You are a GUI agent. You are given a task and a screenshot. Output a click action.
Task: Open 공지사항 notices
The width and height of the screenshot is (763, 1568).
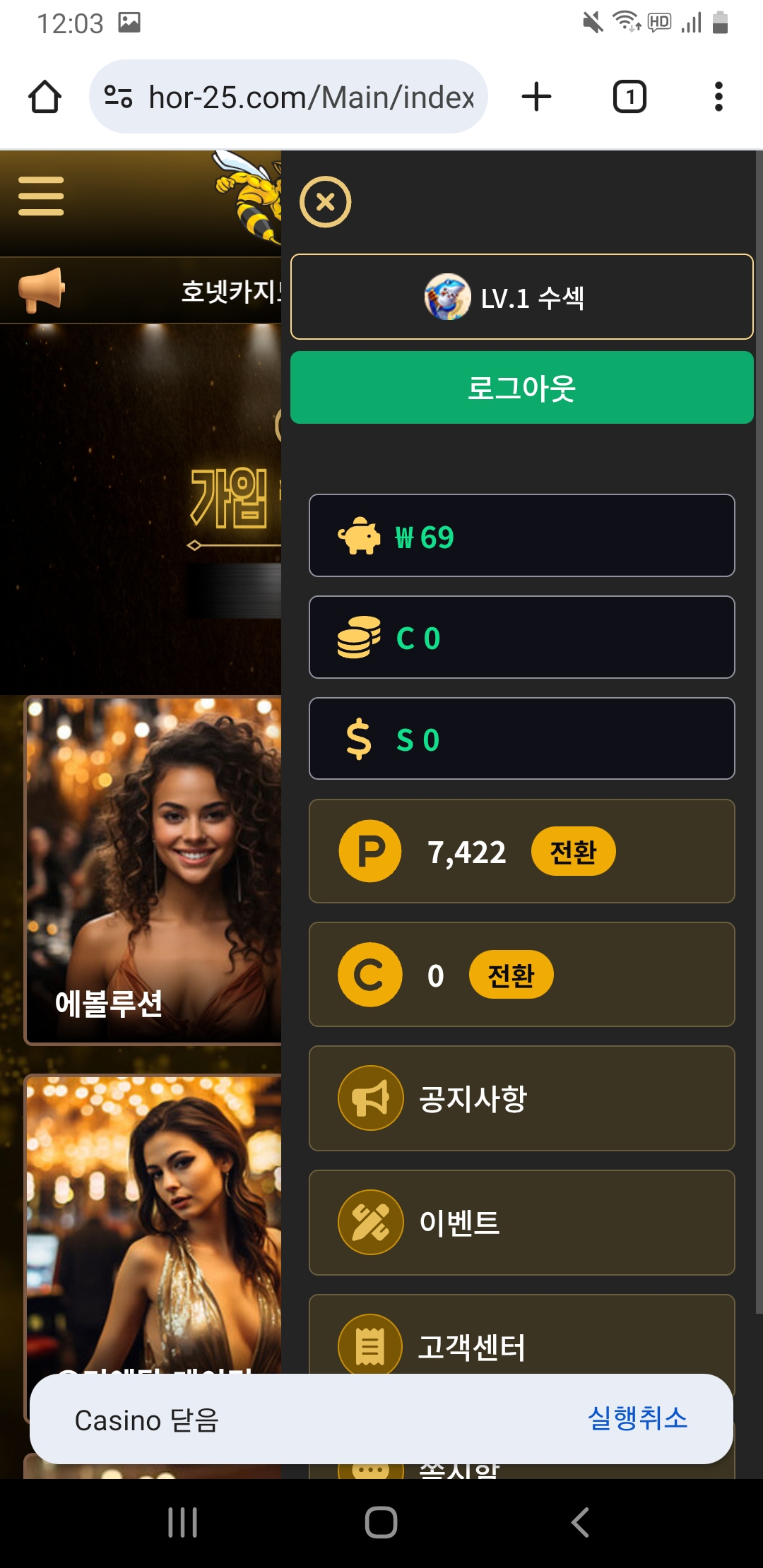click(522, 1098)
